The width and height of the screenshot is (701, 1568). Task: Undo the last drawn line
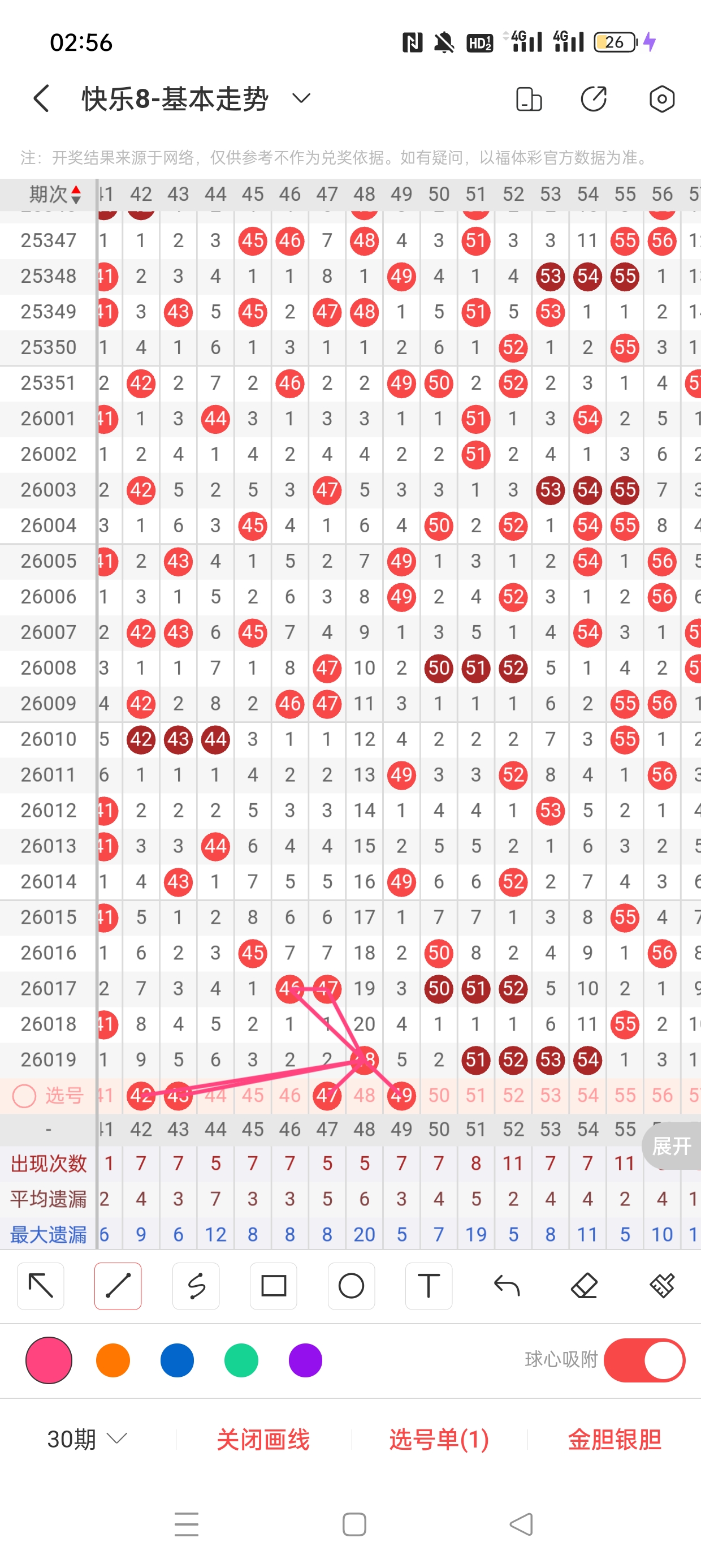click(507, 1286)
